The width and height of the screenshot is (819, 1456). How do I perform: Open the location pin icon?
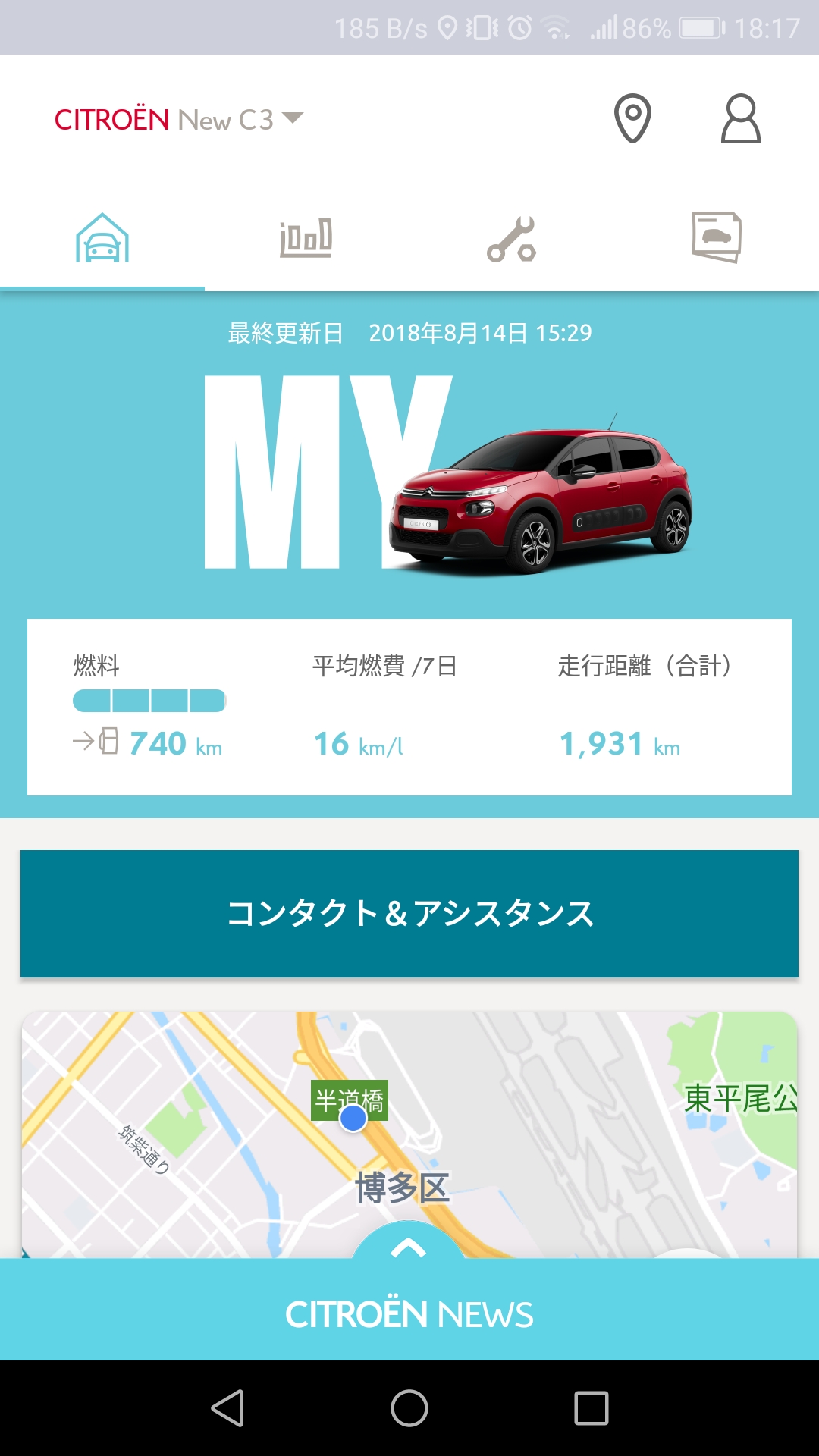[632, 118]
